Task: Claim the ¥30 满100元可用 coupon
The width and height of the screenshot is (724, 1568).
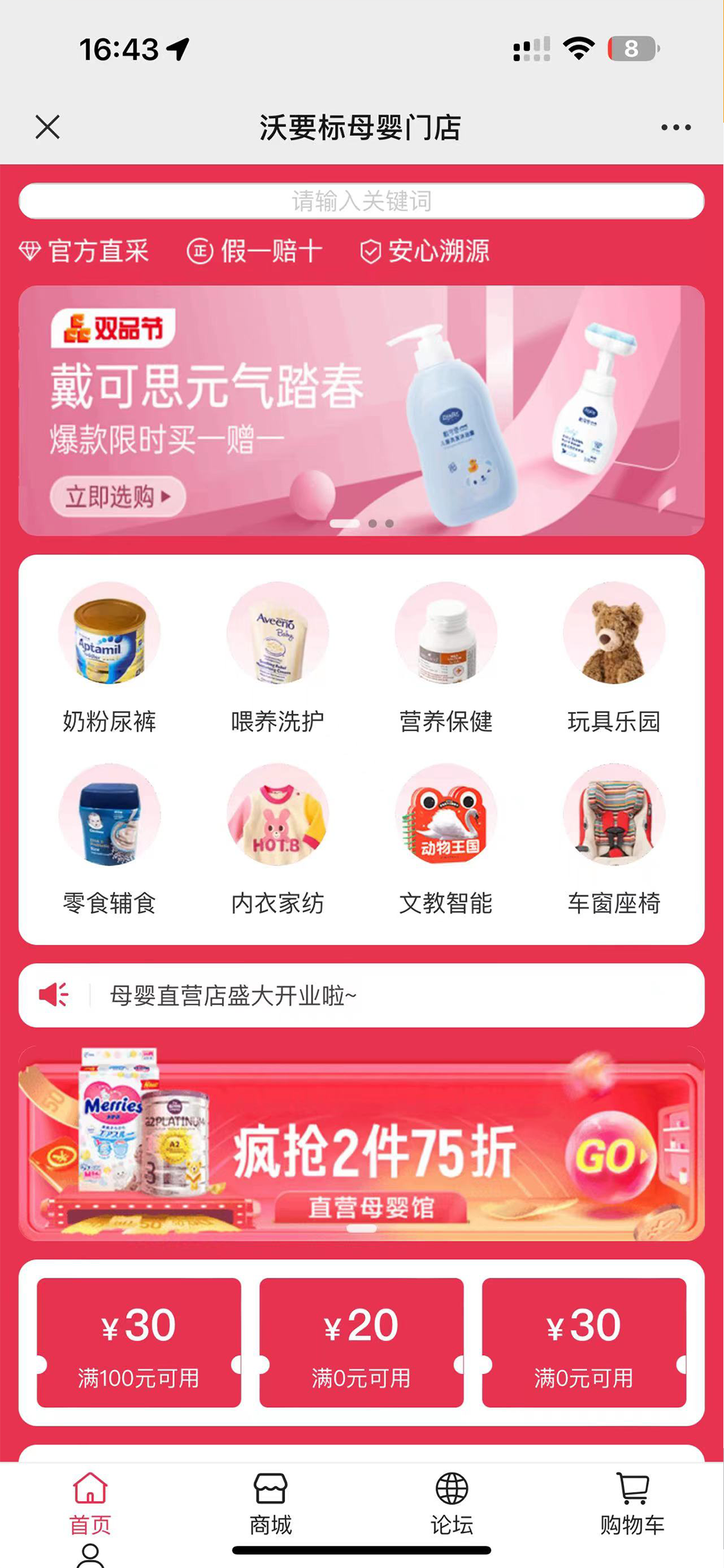Action: click(138, 1343)
